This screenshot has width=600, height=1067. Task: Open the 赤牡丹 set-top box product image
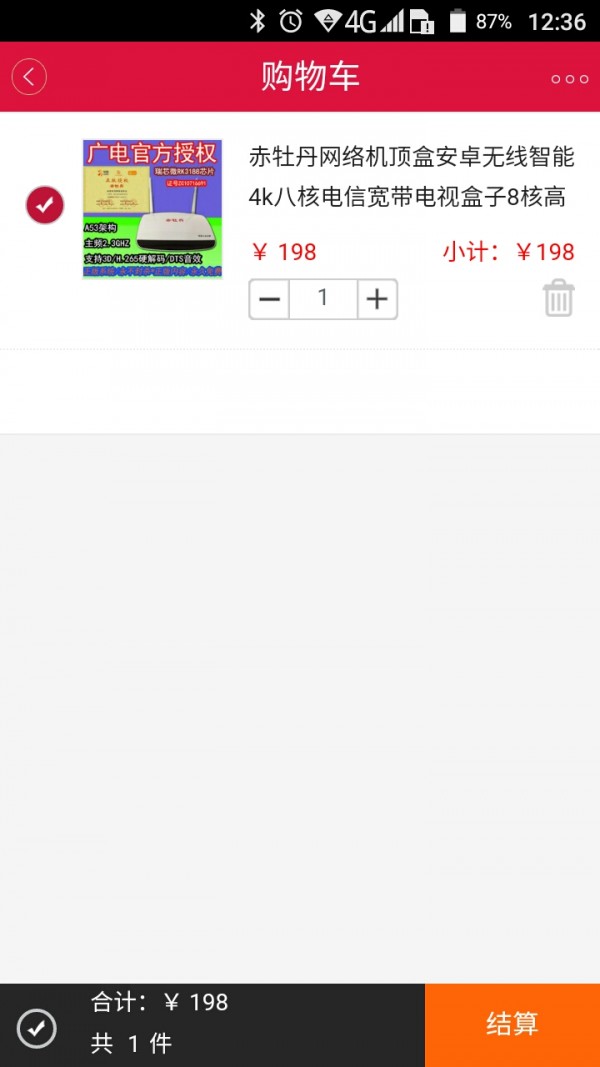[x=152, y=209]
